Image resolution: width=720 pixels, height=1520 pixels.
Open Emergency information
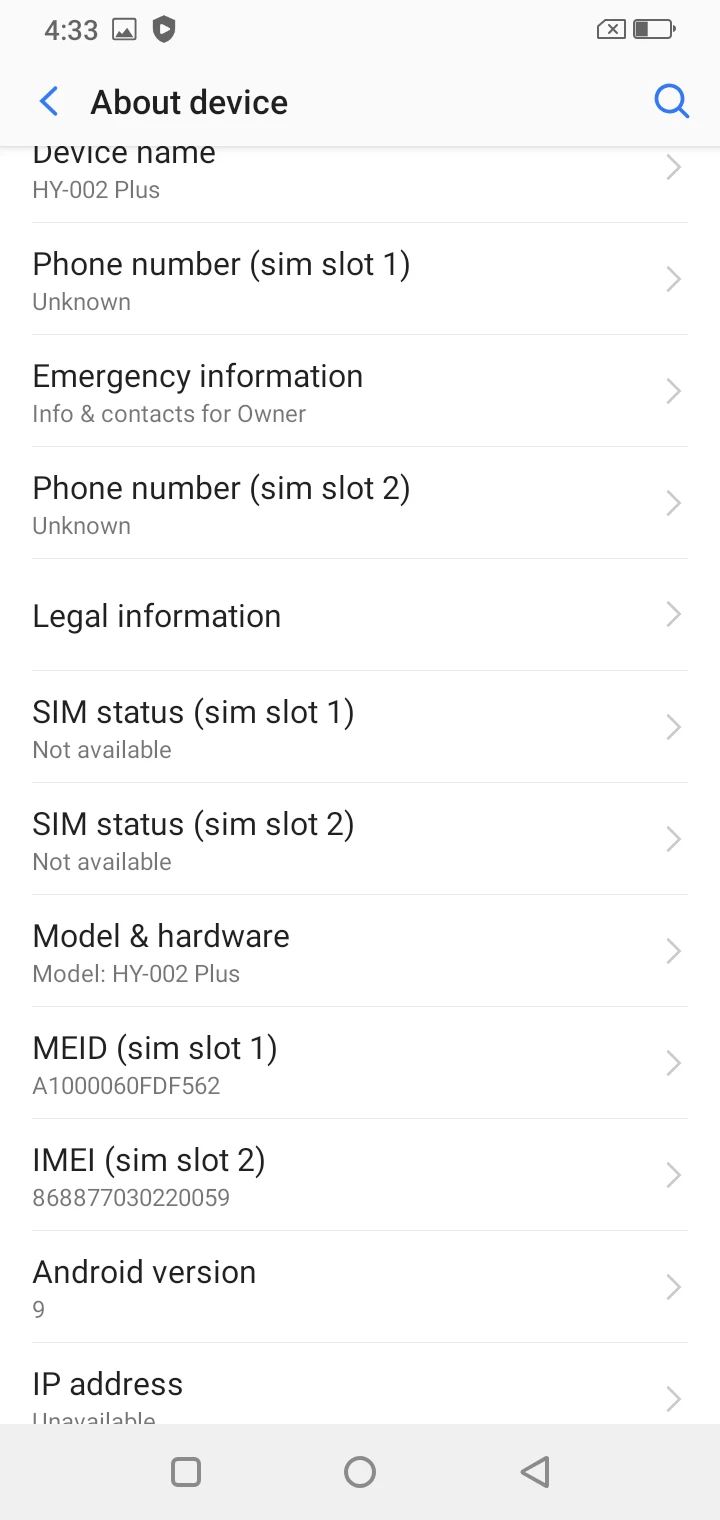pos(360,391)
